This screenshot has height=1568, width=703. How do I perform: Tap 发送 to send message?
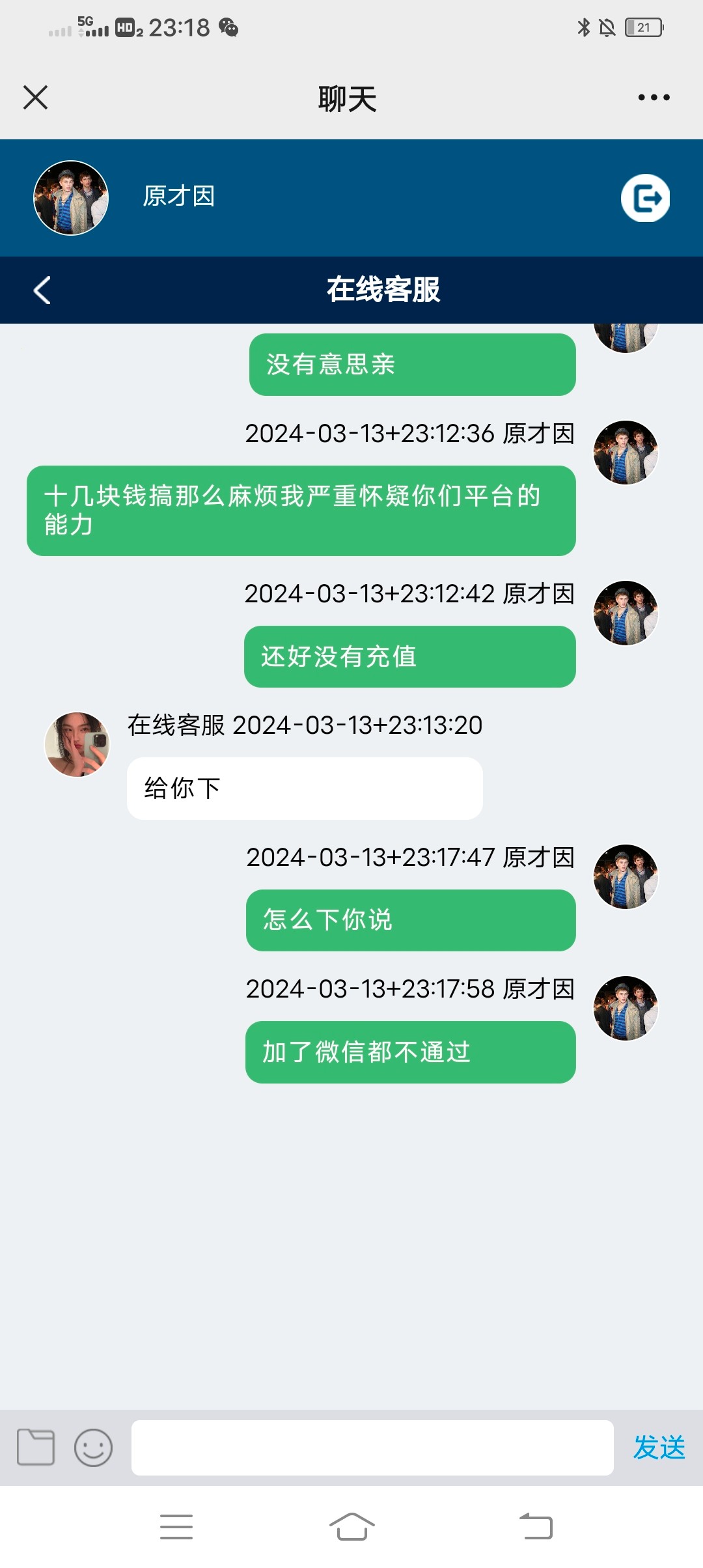click(659, 1447)
